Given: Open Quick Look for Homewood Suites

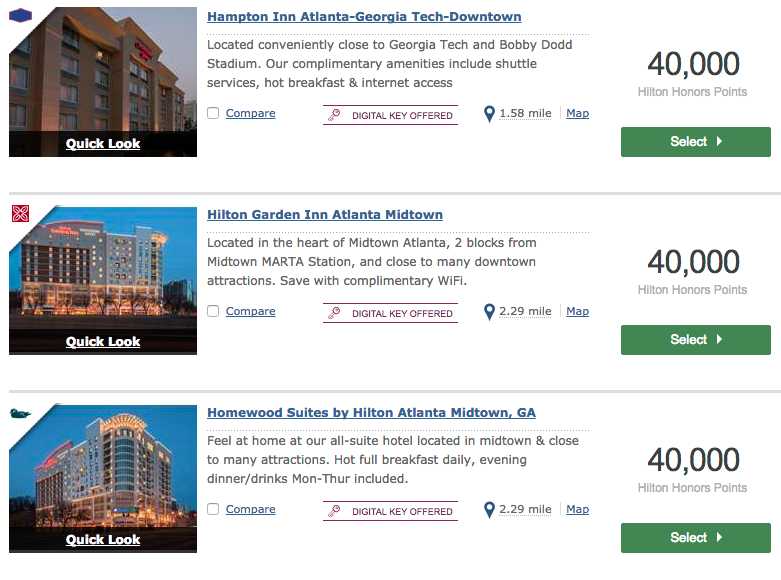Looking at the screenshot, I should (103, 540).
